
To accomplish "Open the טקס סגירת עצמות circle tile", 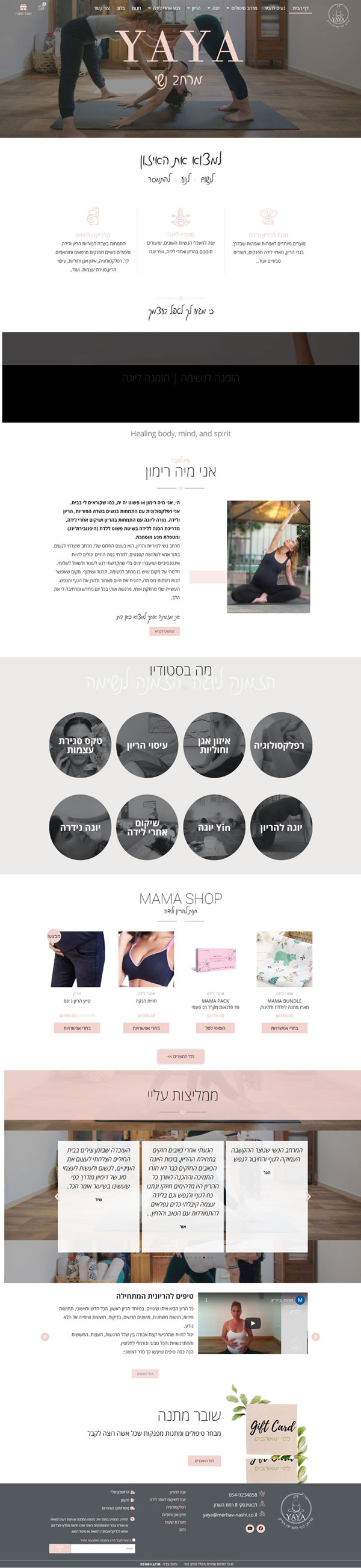I will tap(80, 745).
